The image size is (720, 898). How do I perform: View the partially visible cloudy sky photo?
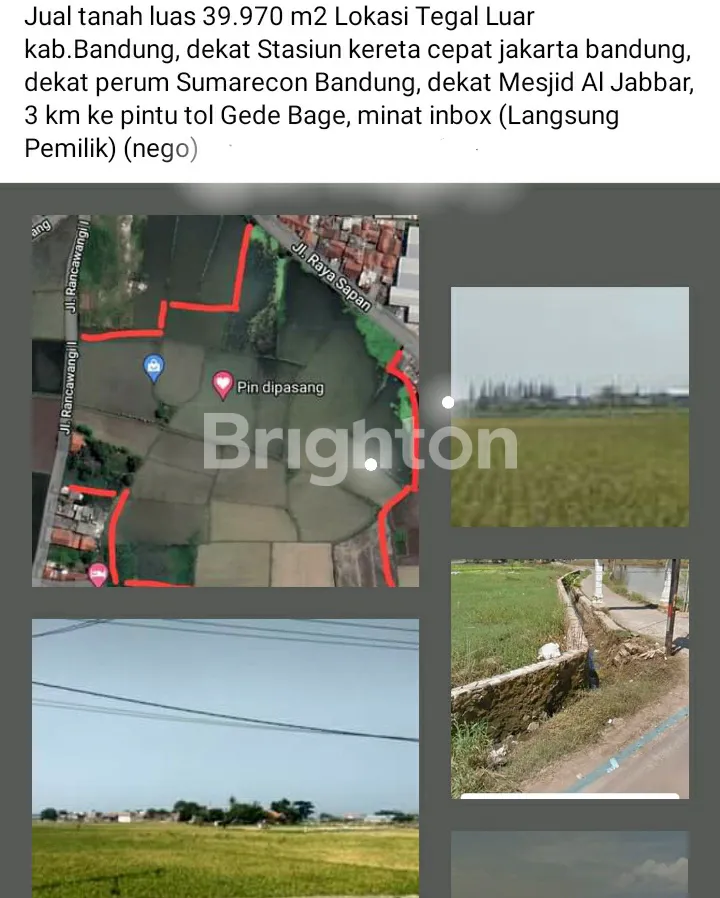[569, 863]
